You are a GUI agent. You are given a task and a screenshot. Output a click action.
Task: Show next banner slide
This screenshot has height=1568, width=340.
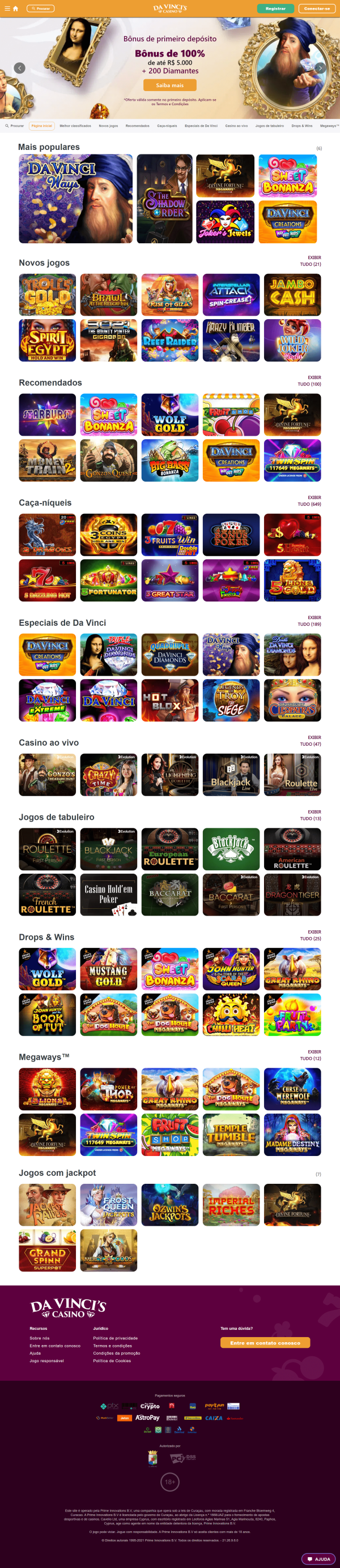point(320,68)
